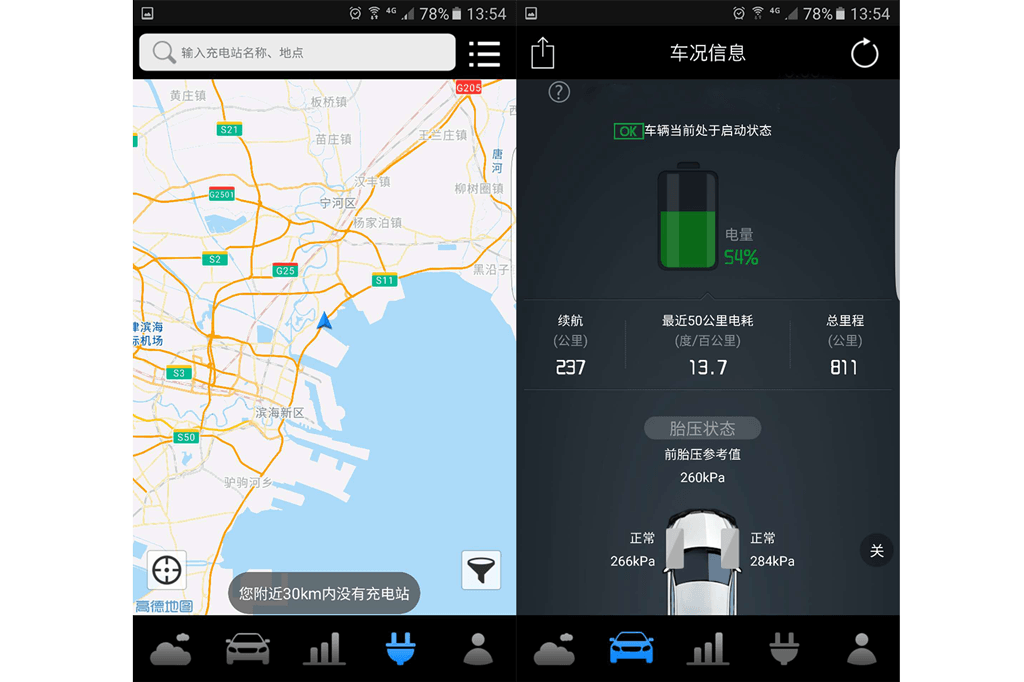This screenshot has width=1024, height=682.
Task: Open the charging plug tab on vehicle status screen
Action: click(x=784, y=649)
